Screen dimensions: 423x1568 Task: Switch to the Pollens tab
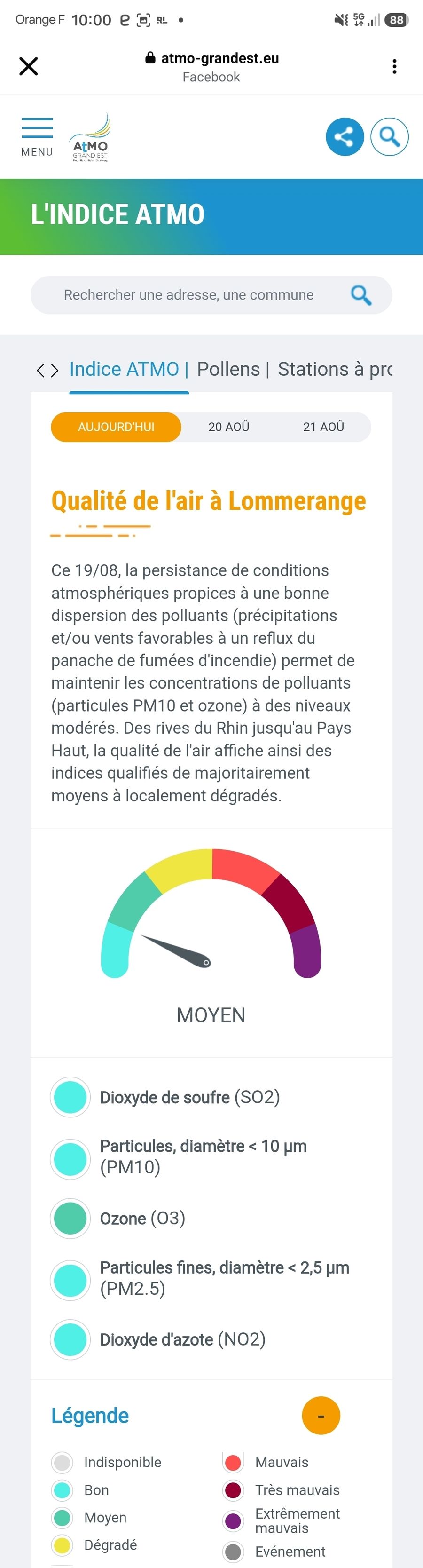point(229,369)
